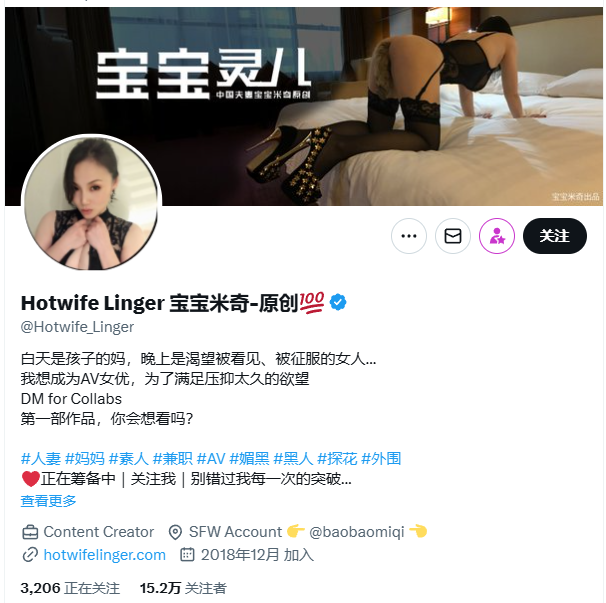Open the three-dot more options menu

[408, 236]
